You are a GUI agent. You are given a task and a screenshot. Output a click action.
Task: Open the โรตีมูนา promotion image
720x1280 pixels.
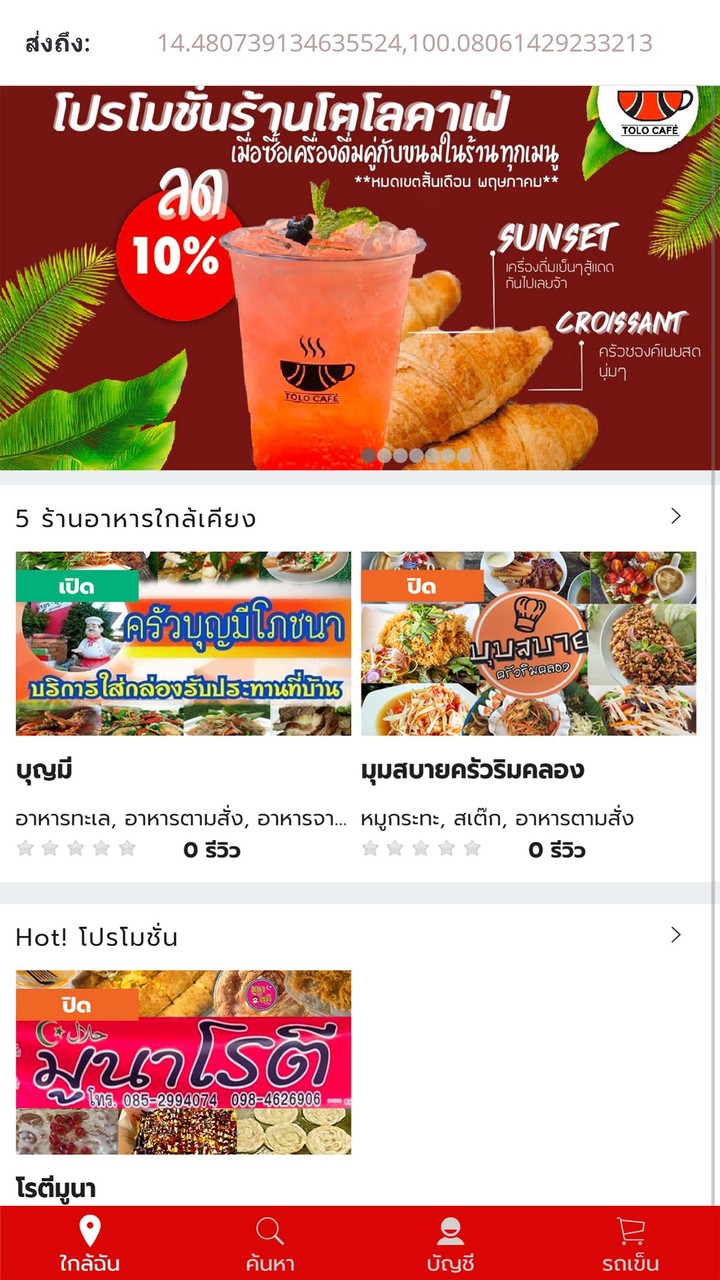pyautogui.click(x=183, y=1060)
